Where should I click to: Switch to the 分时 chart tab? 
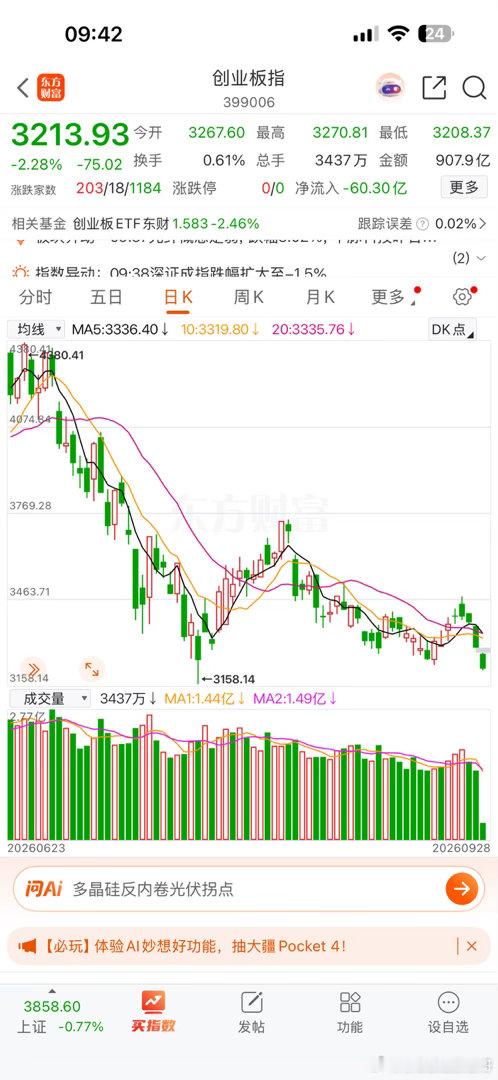pos(36,297)
